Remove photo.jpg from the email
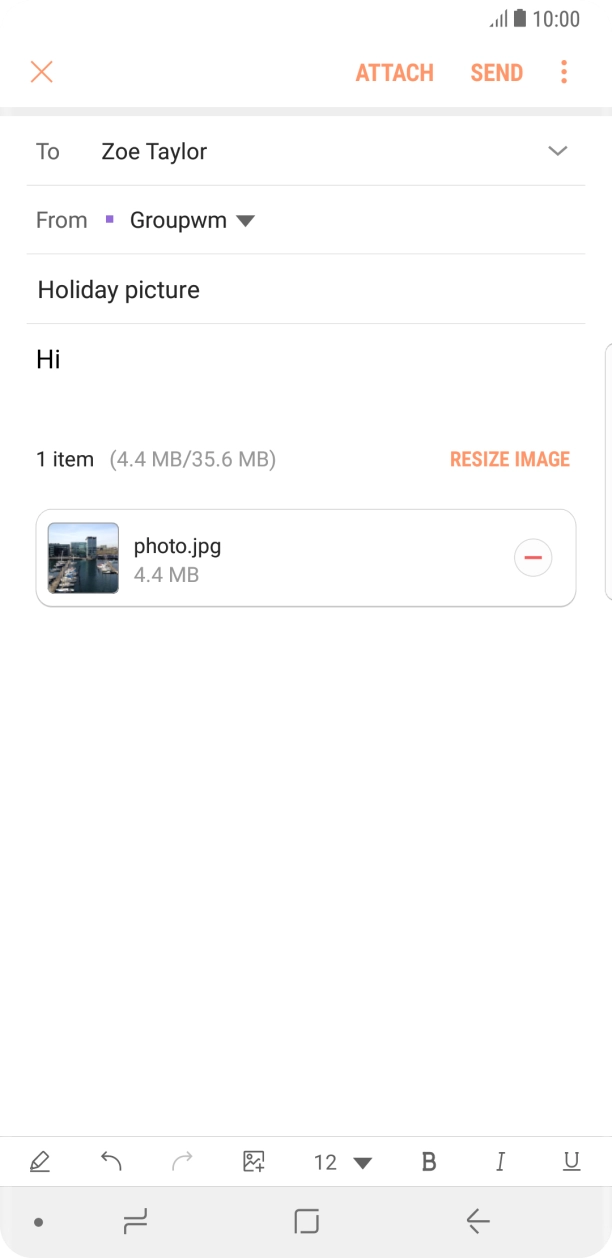 (x=532, y=558)
